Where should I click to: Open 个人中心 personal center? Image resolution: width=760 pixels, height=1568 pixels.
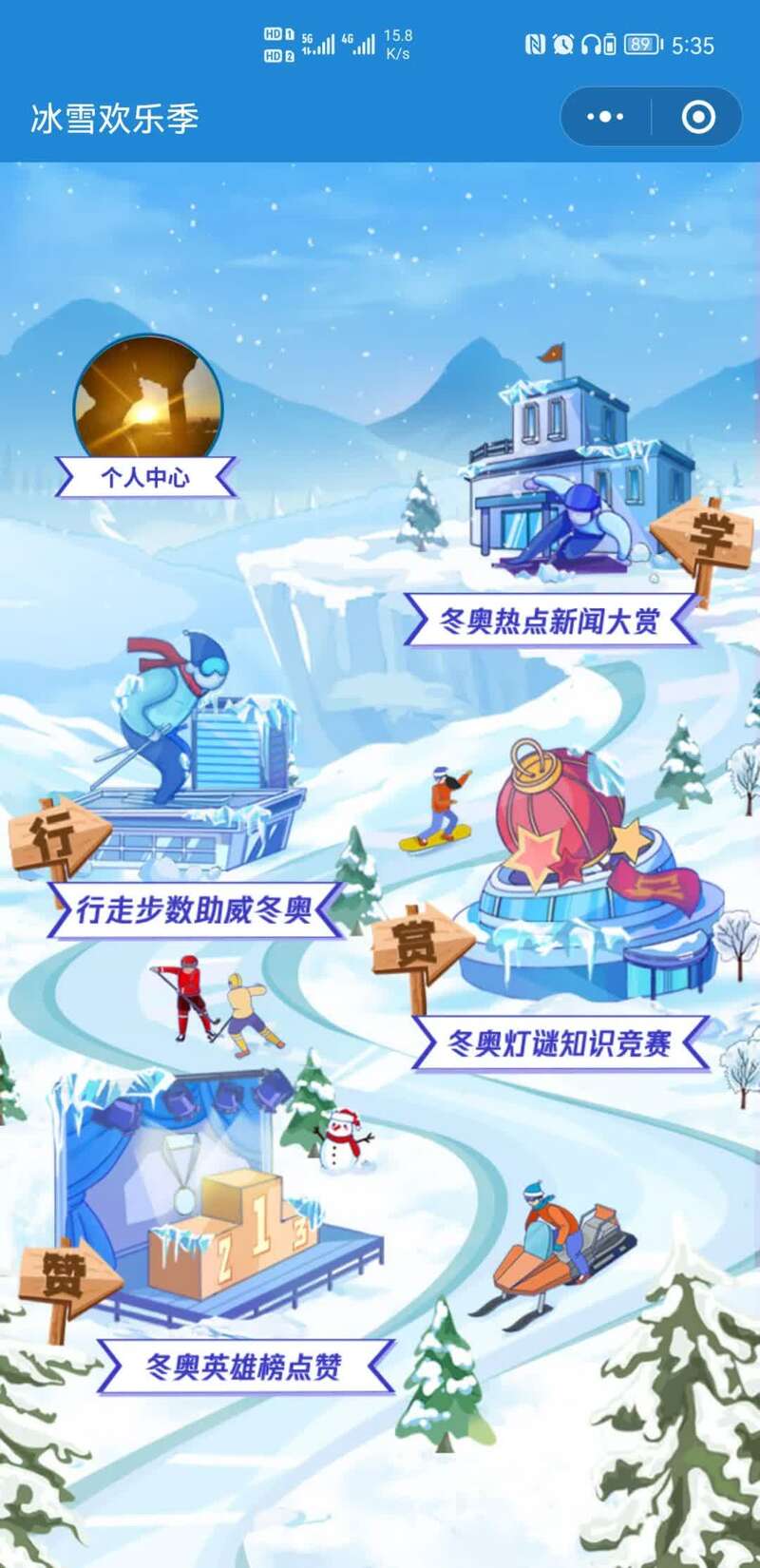145,477
